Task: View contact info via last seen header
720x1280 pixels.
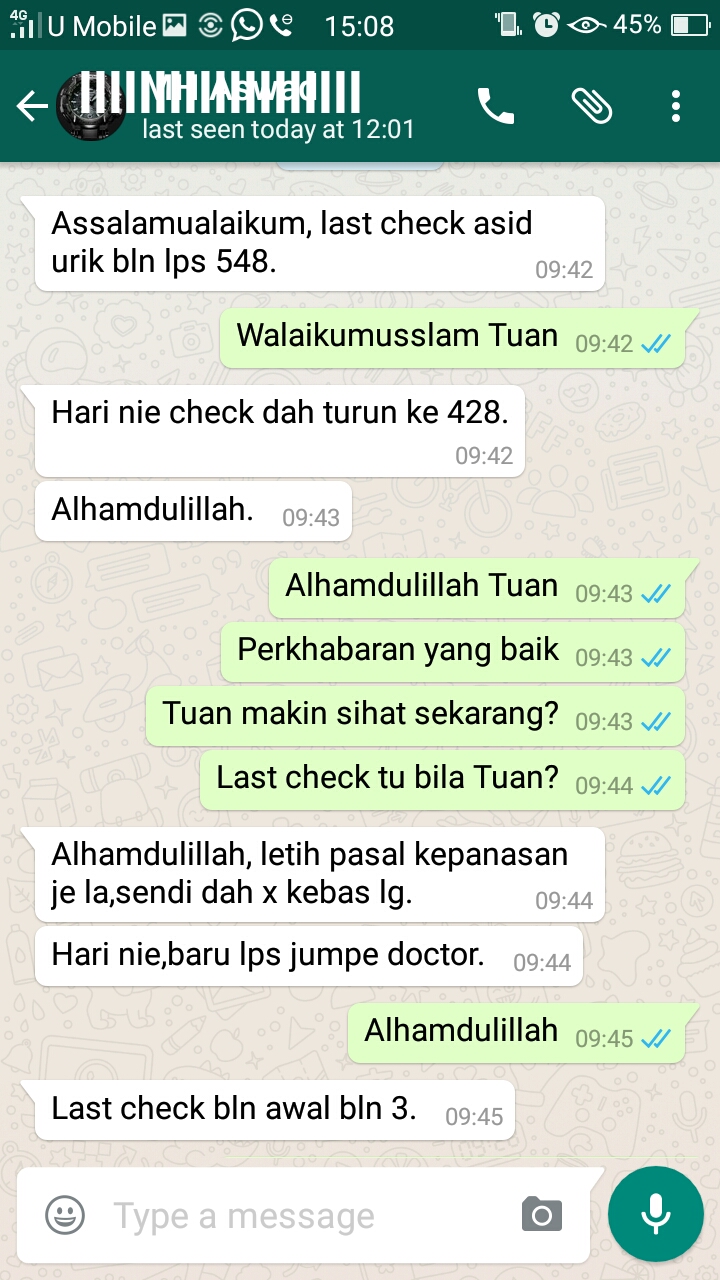Action: click(278, 129)
